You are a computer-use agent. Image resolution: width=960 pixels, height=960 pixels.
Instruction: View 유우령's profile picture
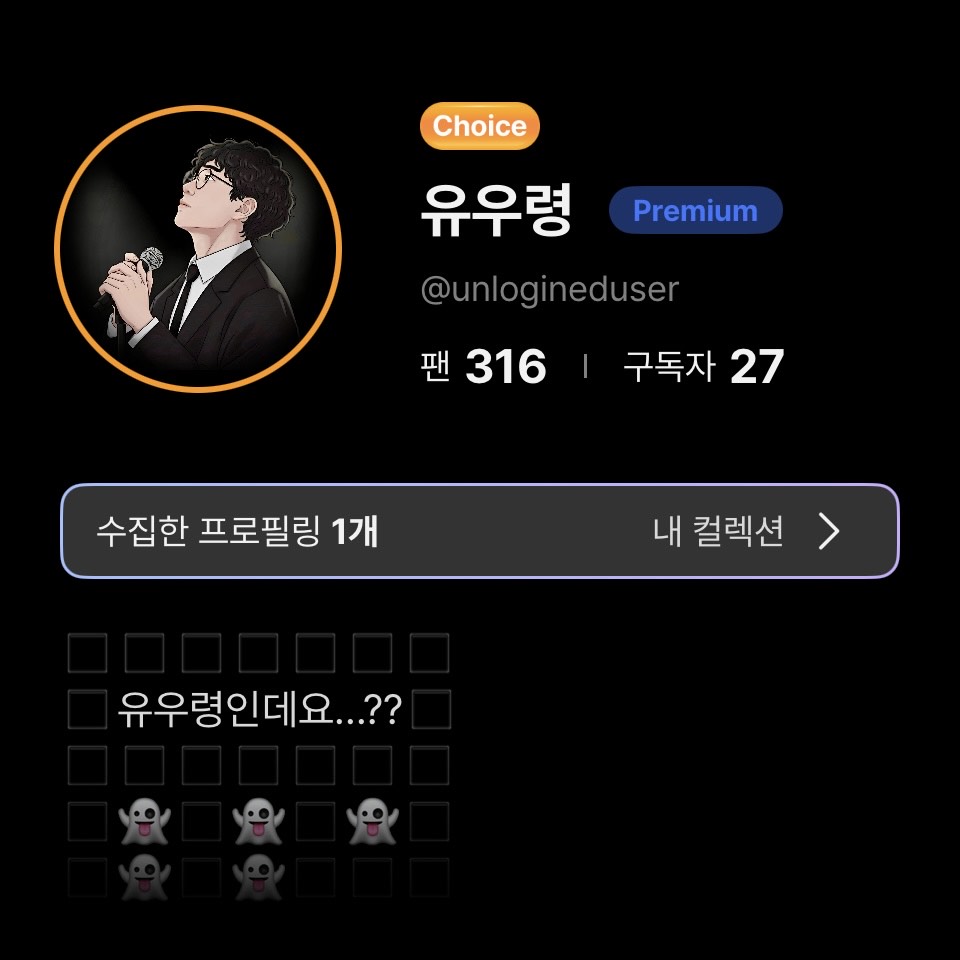(x=198, y=249)
